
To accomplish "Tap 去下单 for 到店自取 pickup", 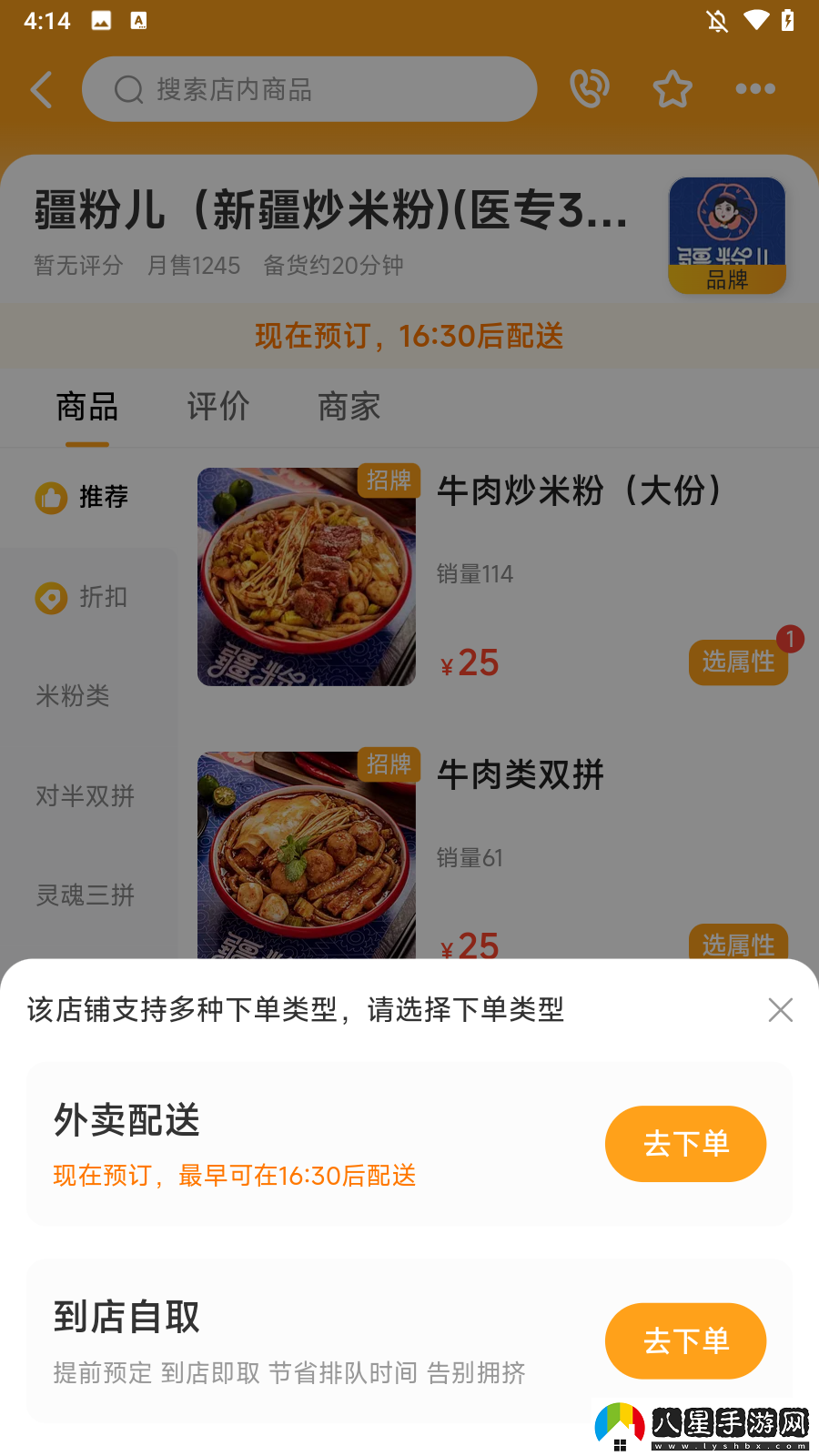I will tap(685, 1340).
